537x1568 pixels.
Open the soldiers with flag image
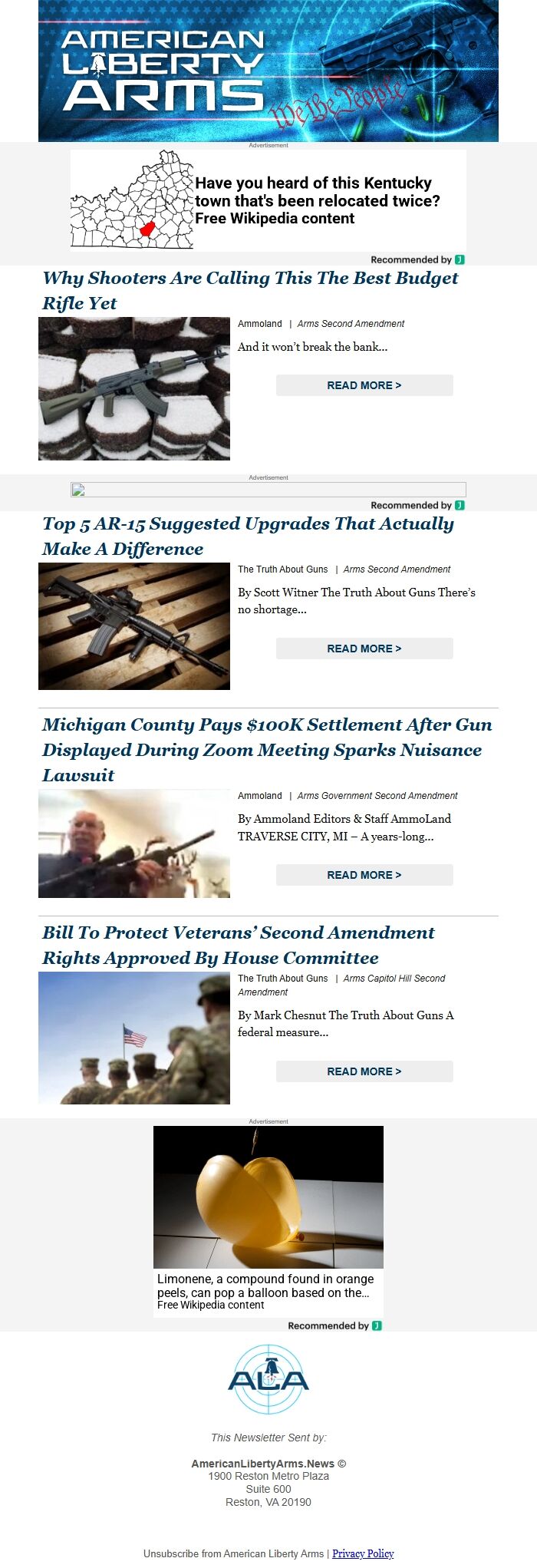pos(134,1038)
